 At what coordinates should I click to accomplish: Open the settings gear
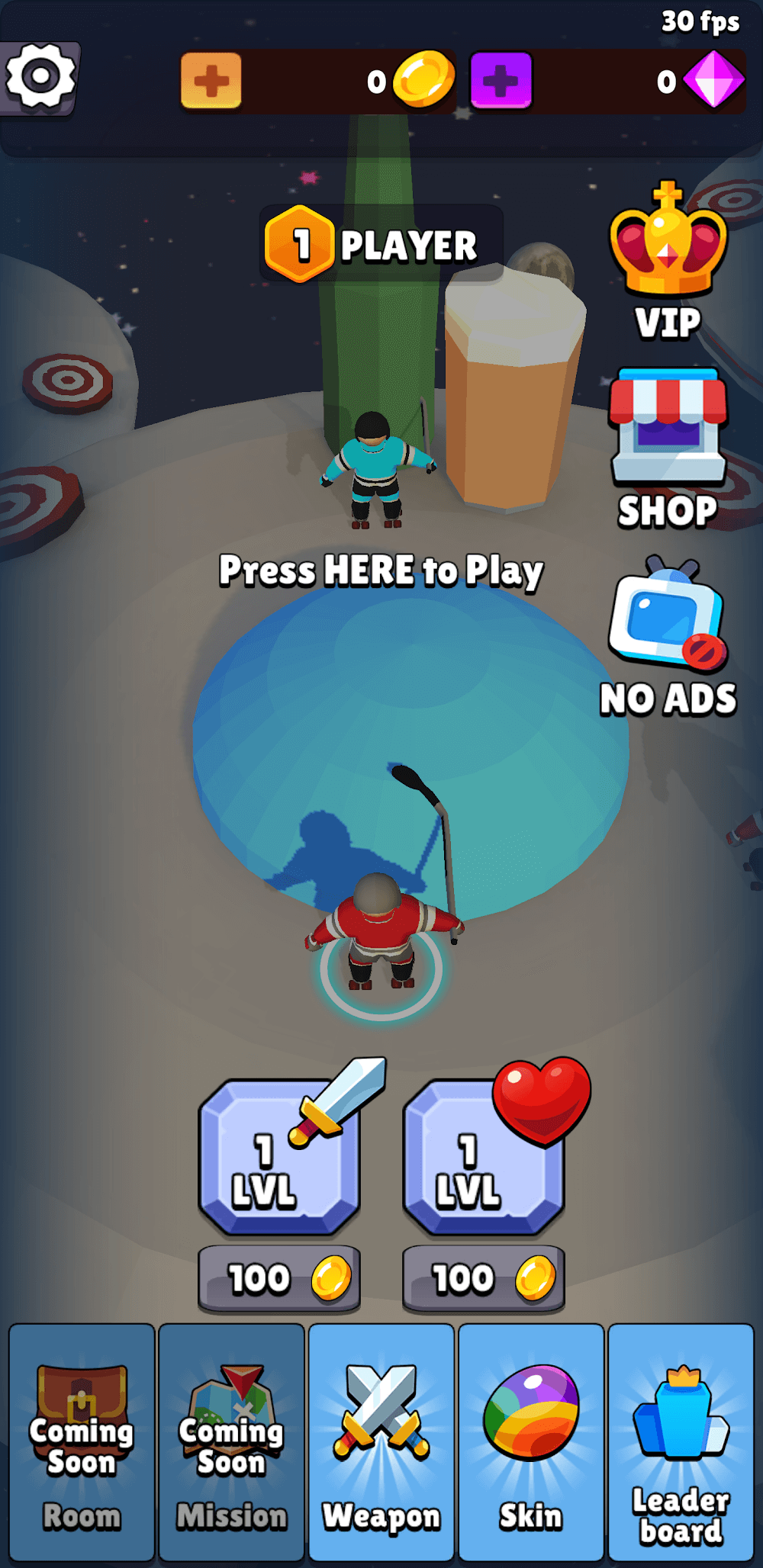tap(40, 77)
